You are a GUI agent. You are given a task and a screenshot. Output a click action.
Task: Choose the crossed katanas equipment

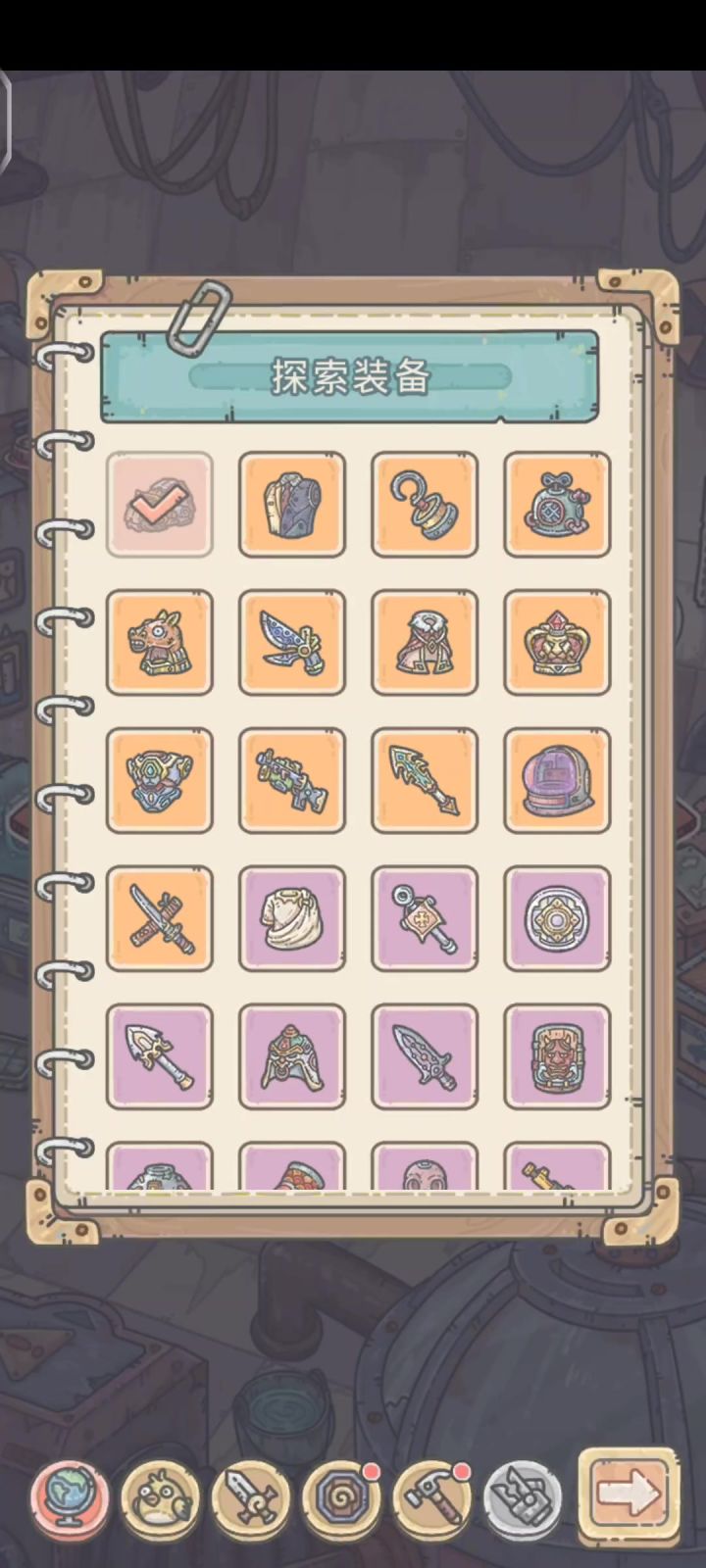point(159,919)
